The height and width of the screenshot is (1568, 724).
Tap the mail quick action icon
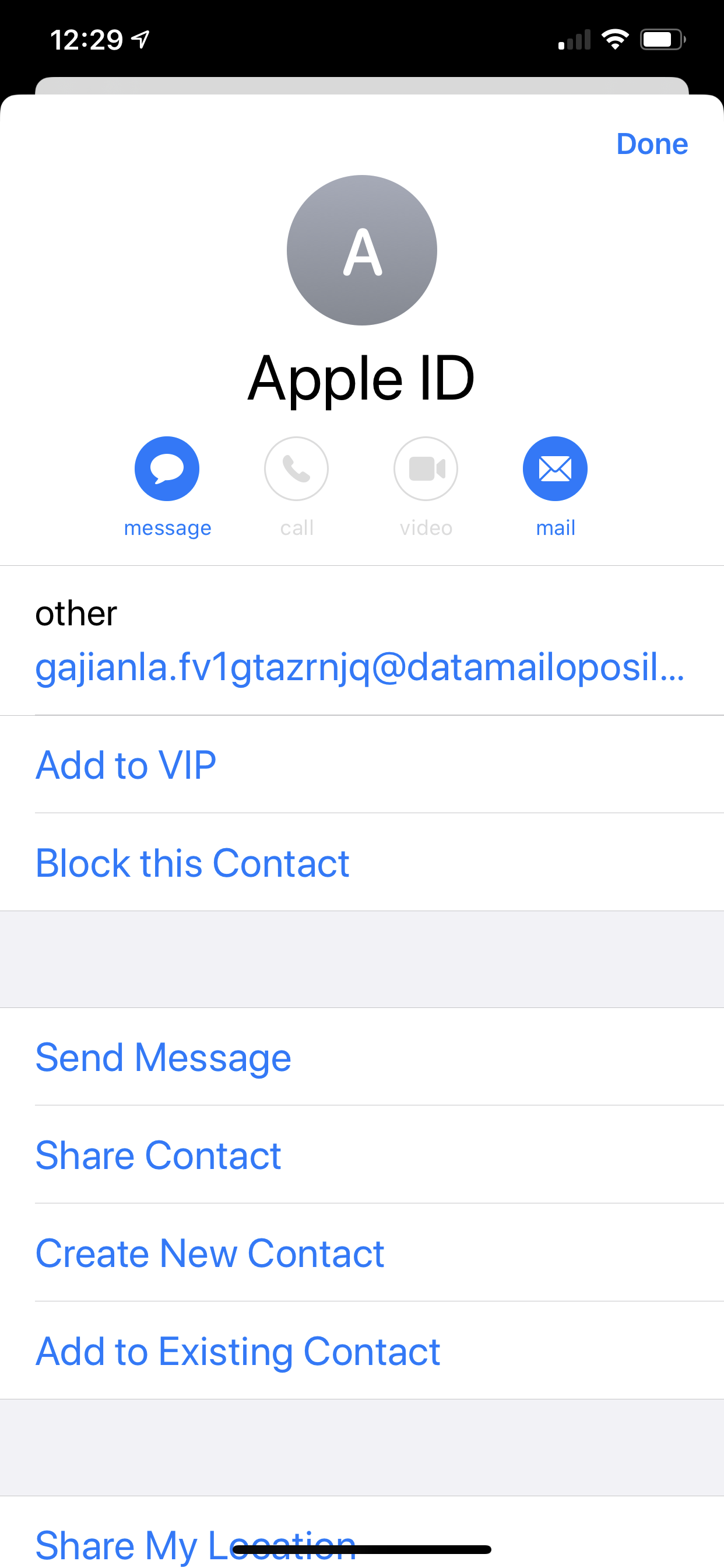point(555,468)
